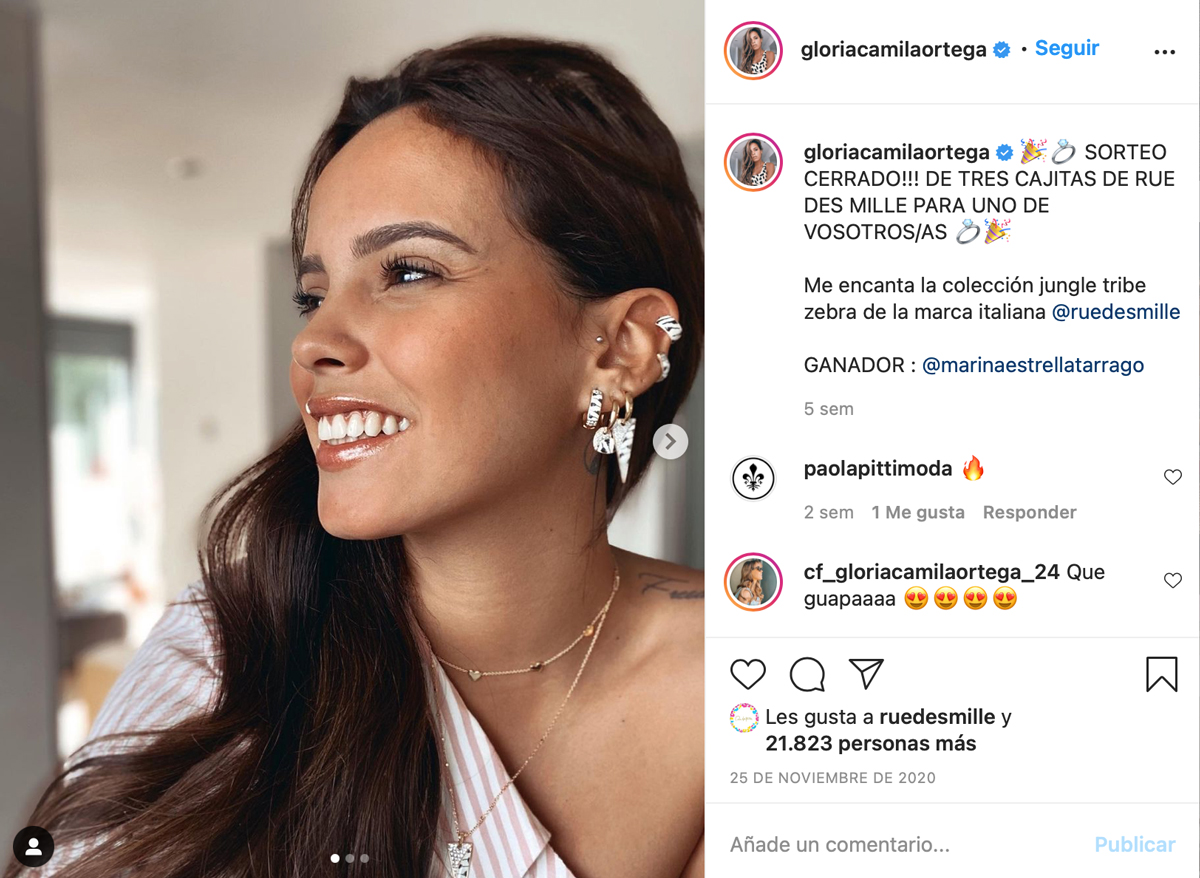Open the comment bubble icon
This screenshot has width=1200, height=878.
pos(807,675)
